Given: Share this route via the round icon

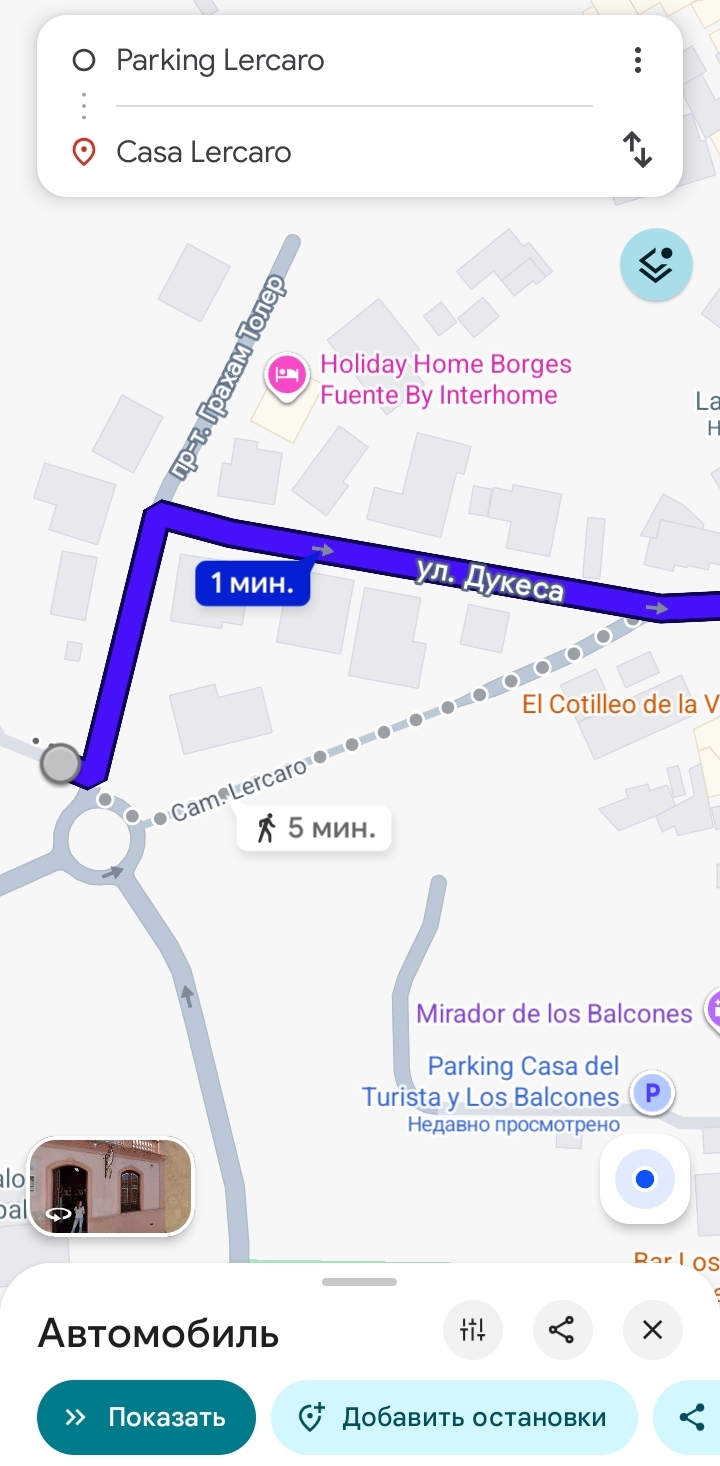Looking at the screenshot, I should click(x=562, y=1330).
